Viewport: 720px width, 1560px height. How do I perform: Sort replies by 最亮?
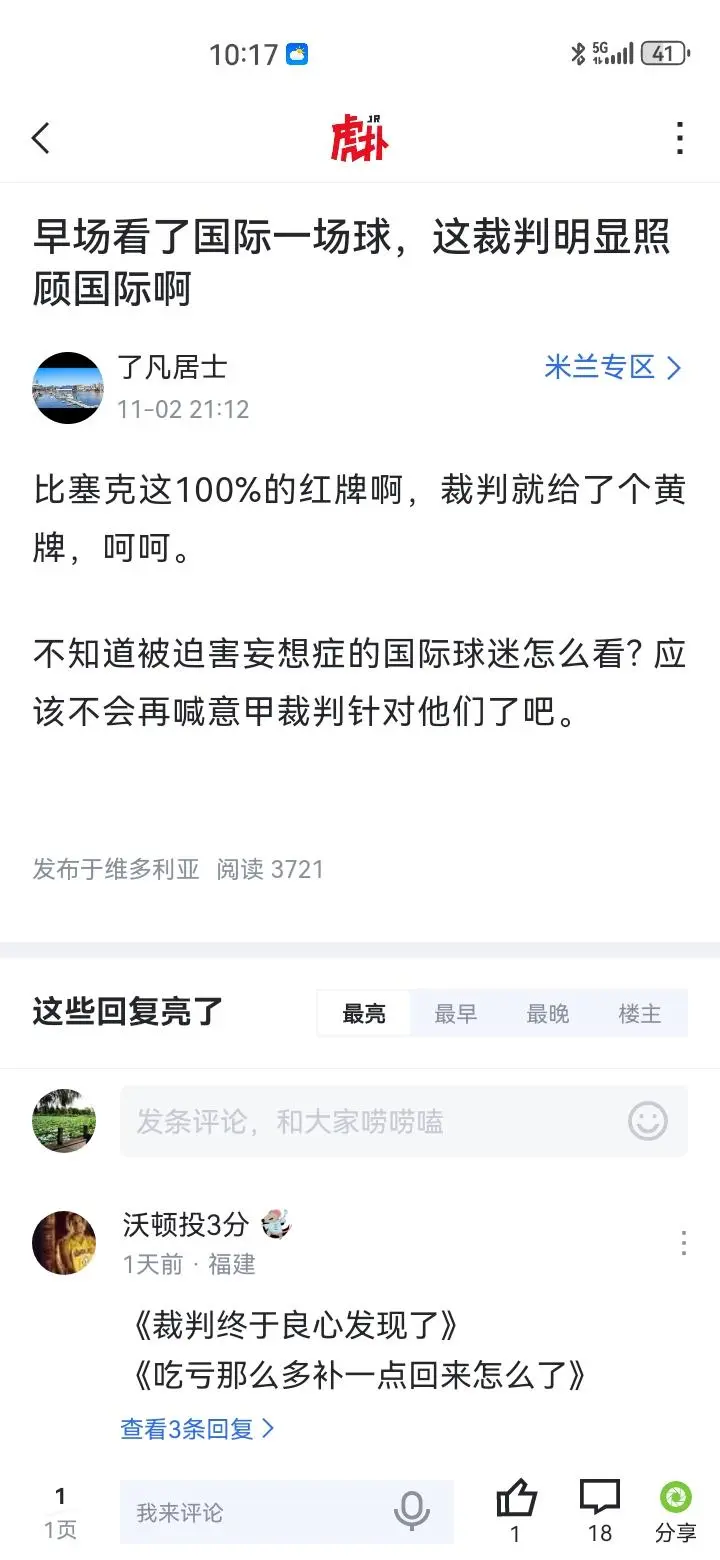tap(364, 1014)
